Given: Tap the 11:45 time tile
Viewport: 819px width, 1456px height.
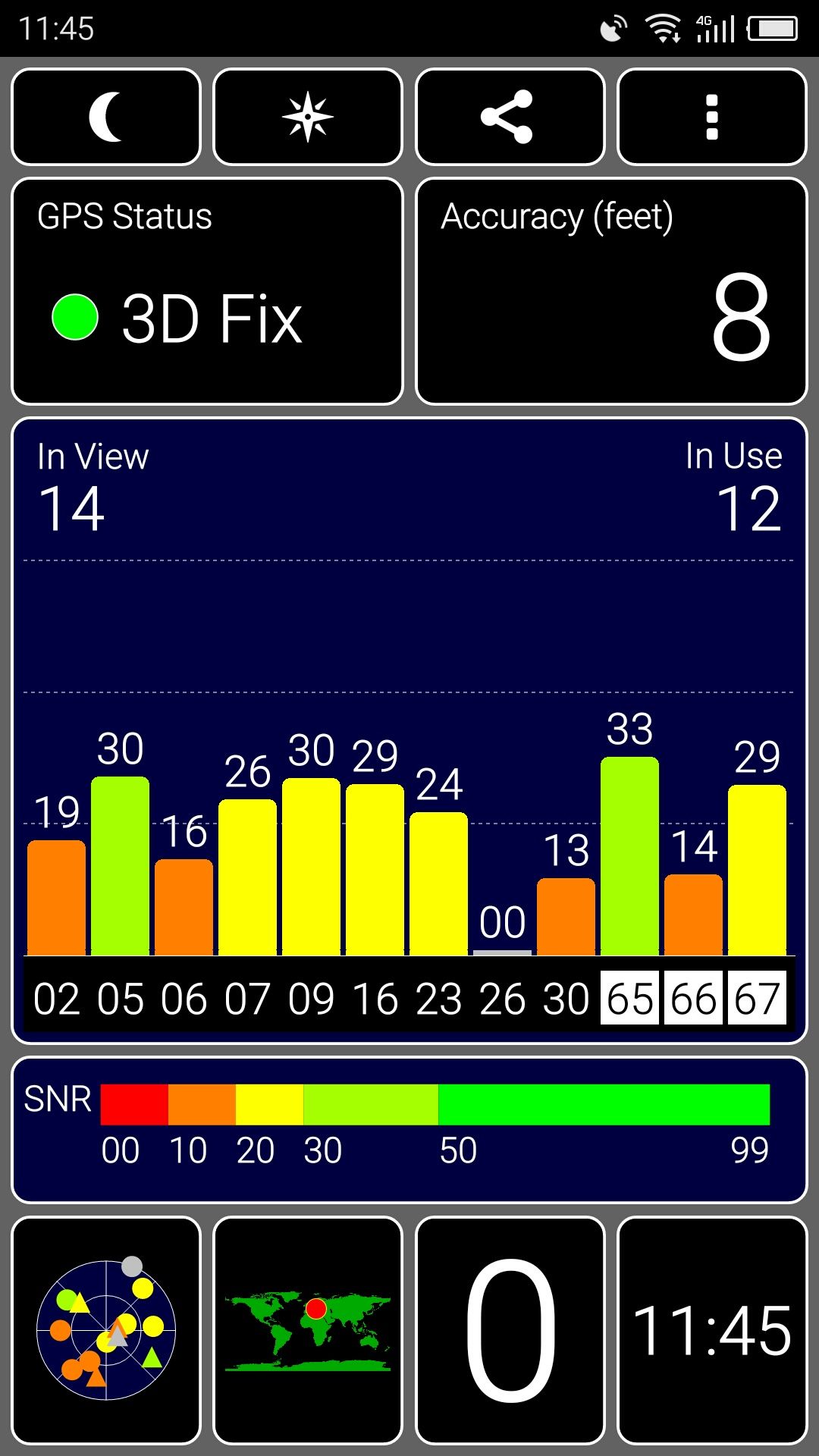Looking at the screenshot, I should pyautogui.click(x=712, y=1330).
